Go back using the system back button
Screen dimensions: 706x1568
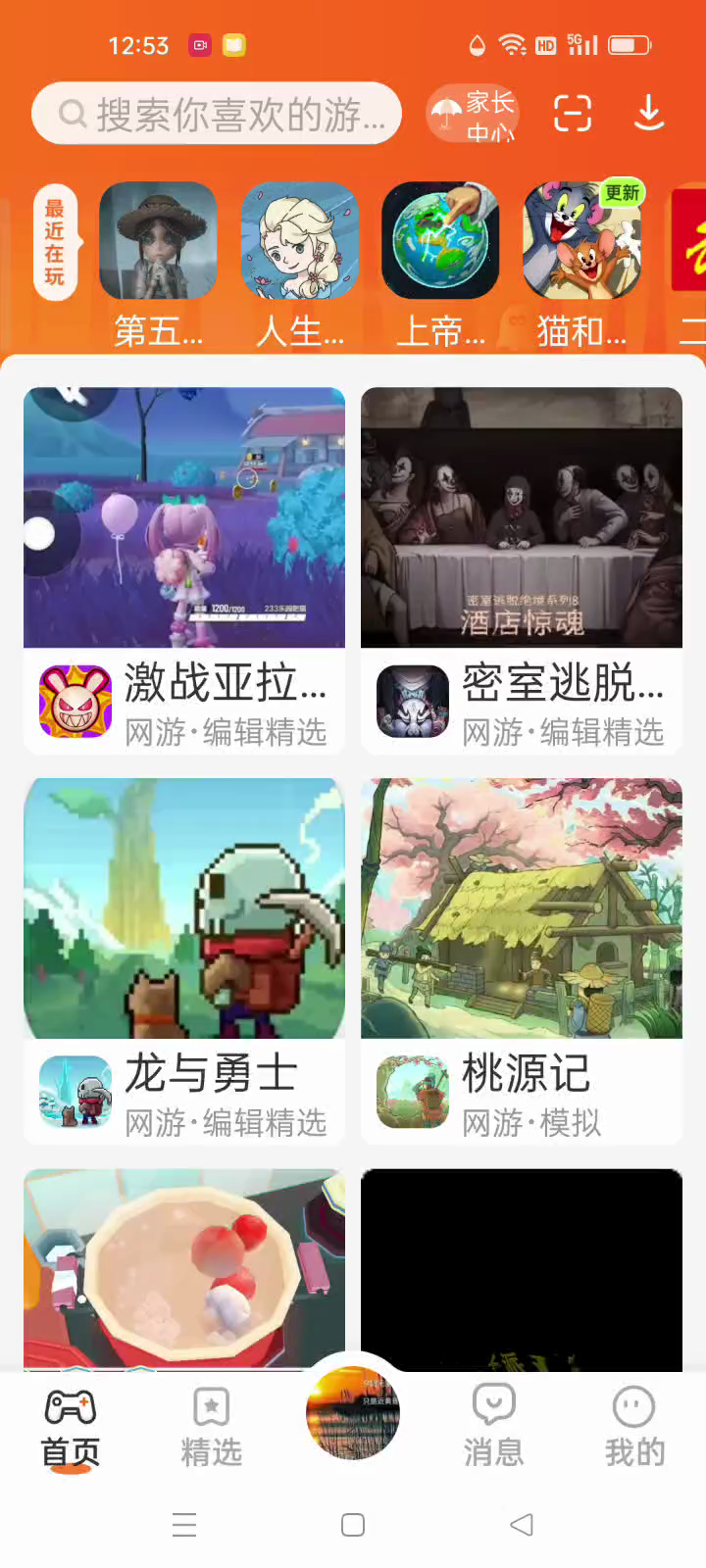click(522, 1525)
